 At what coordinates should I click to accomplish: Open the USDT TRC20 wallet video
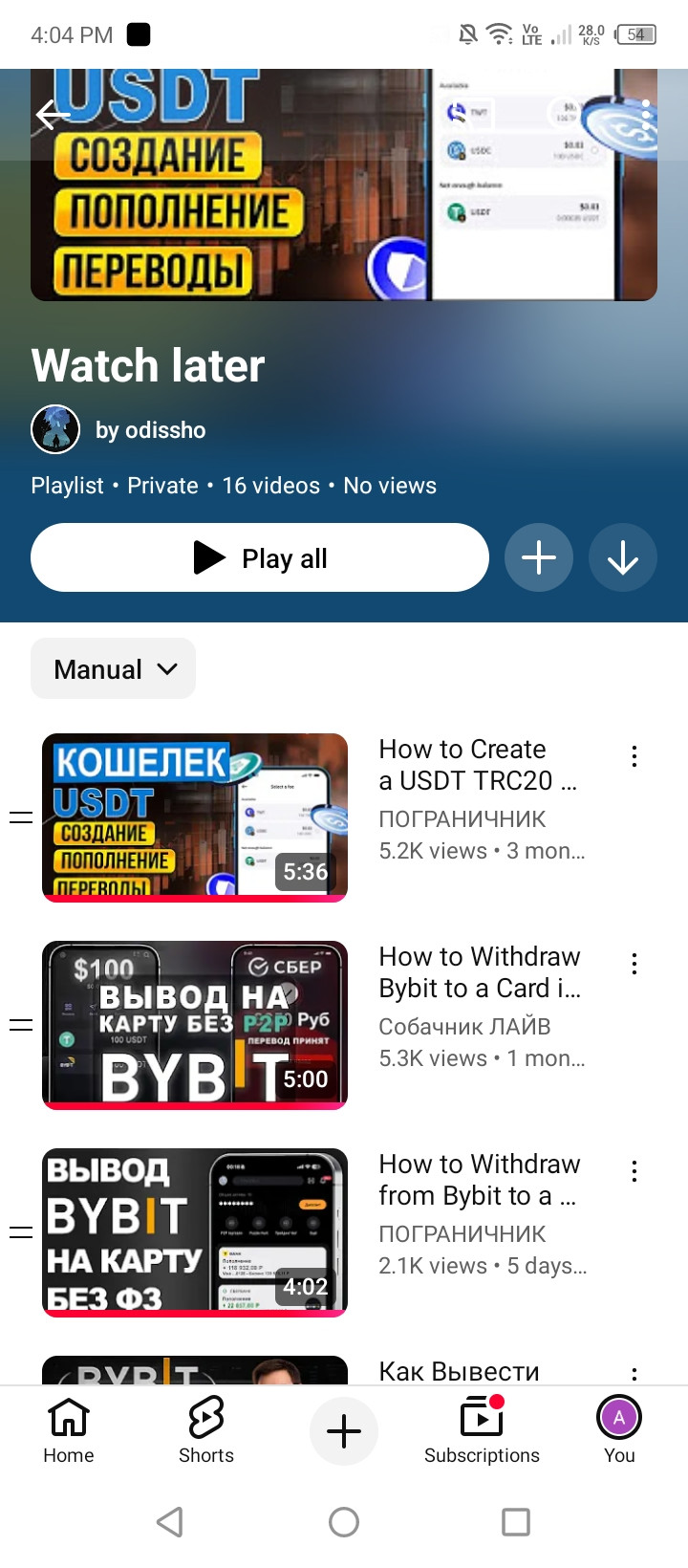pyautogui.click(x=195, y=817)
